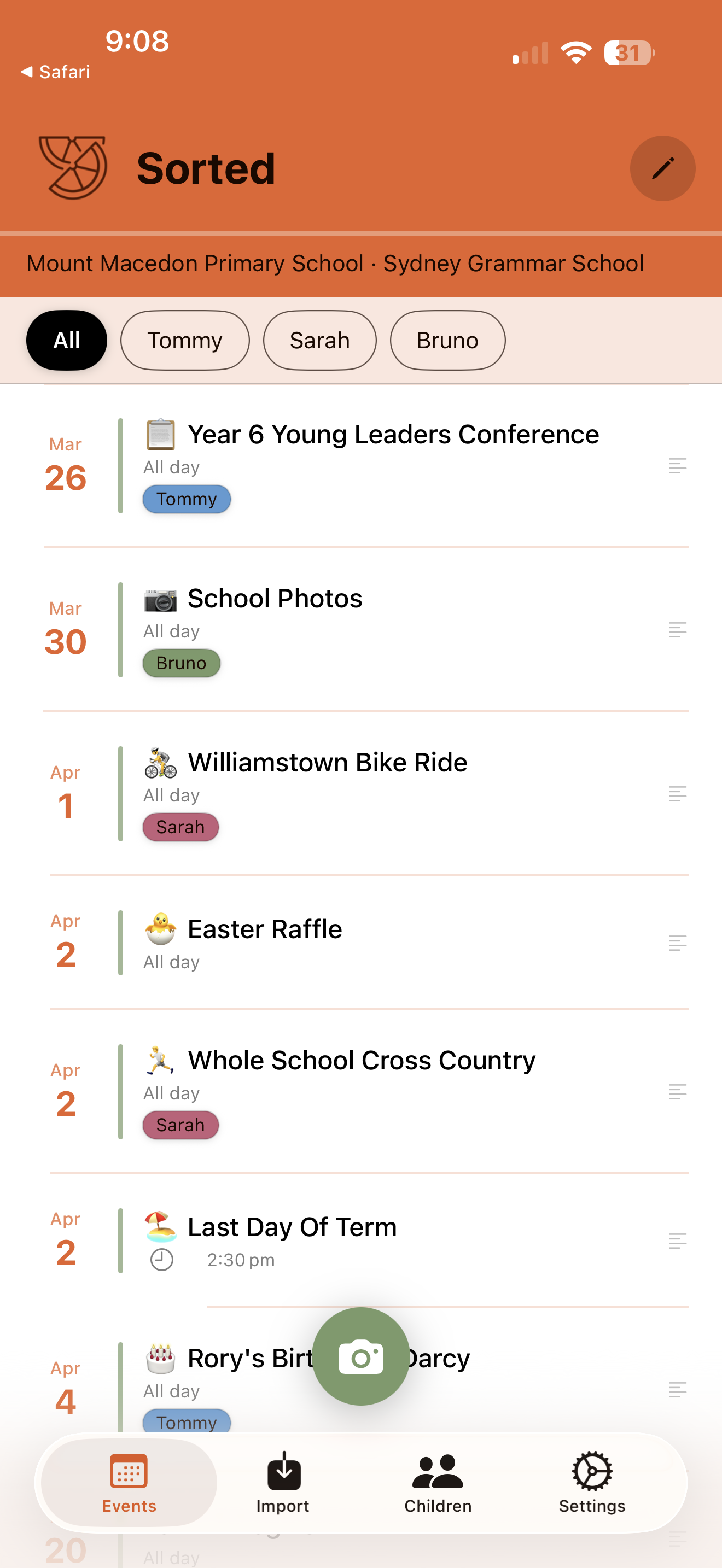Tap the edit pencil icon at top right

(663, 168)
